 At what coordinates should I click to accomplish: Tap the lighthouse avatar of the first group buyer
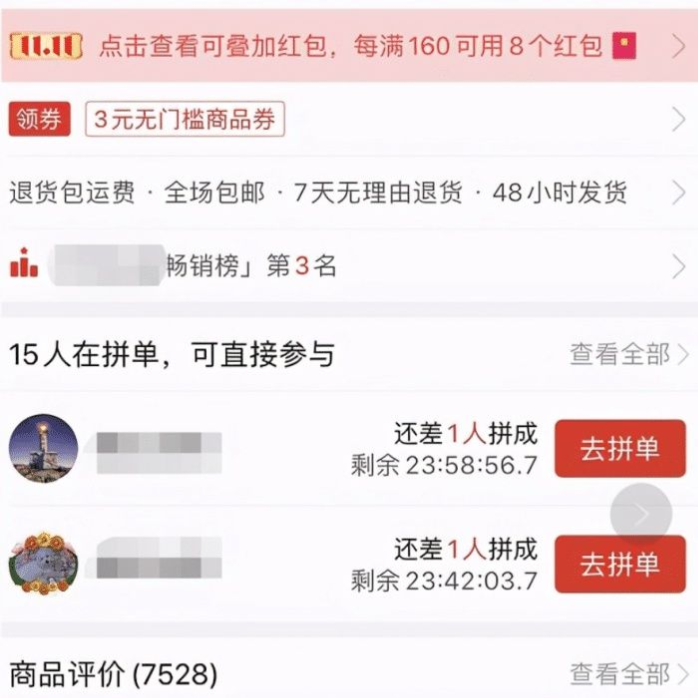click(x=43, y=449)
